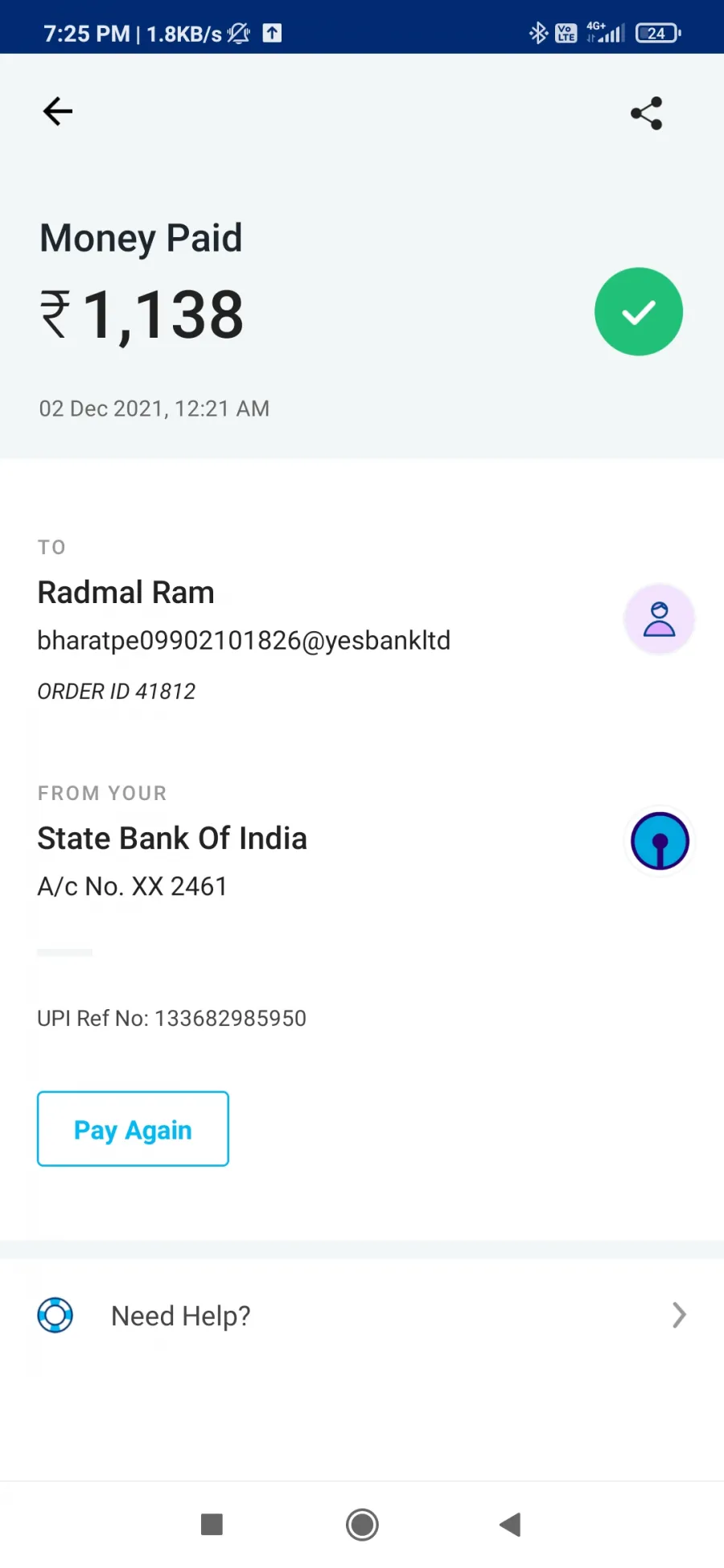The image size is (724, 1568).
Task: Tap the Pay Again button
Action: tap(133, 1129)
